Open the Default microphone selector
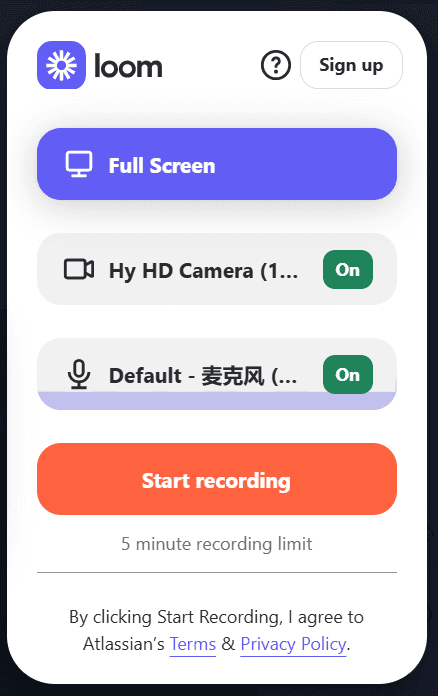Viewport: 438px width, 696px height. [181, 375]
